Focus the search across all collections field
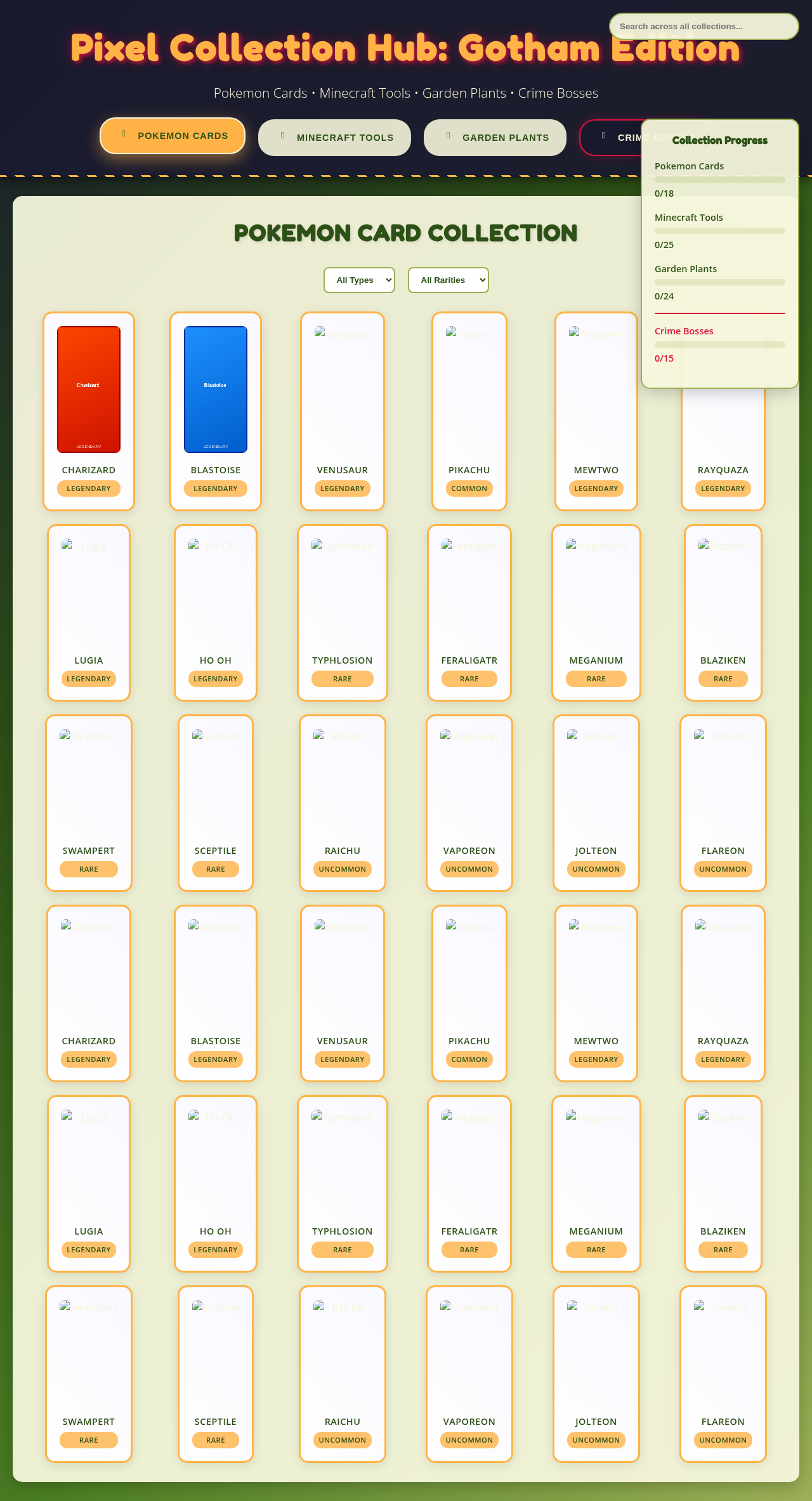Image resolution: width=812 pixels, height=1501 pixels. tap(703, 27)
